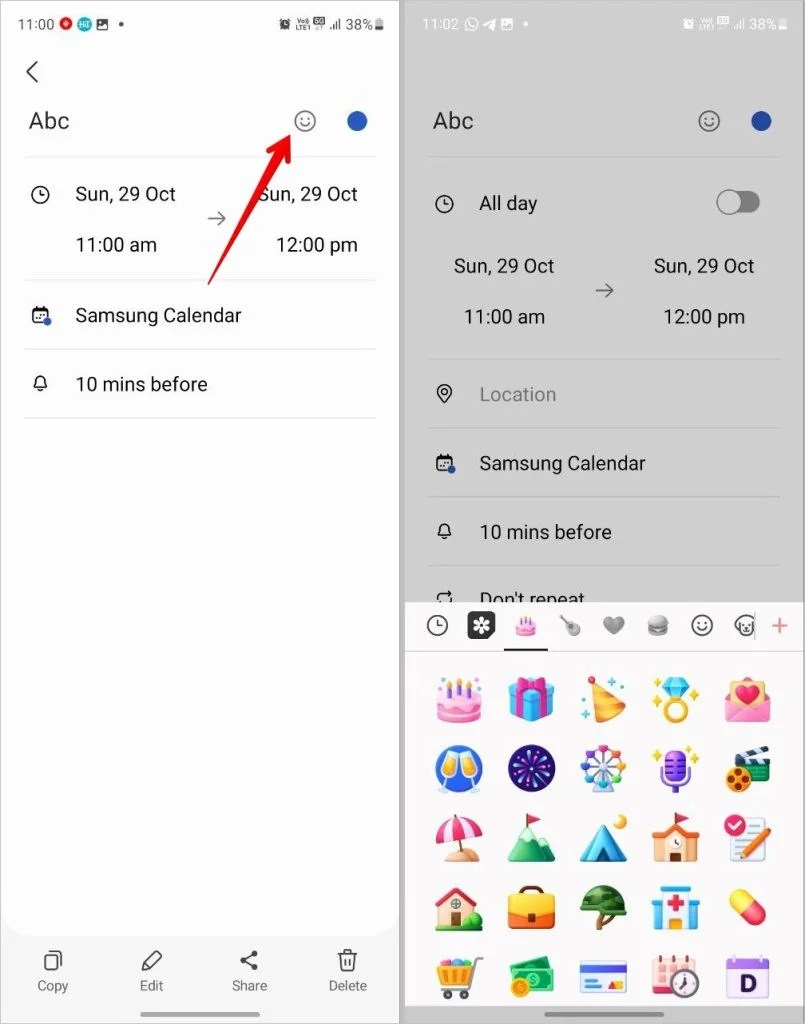Toggle the All day switch
This screenshot has height=1024, width=805.
tap(738, 202)
